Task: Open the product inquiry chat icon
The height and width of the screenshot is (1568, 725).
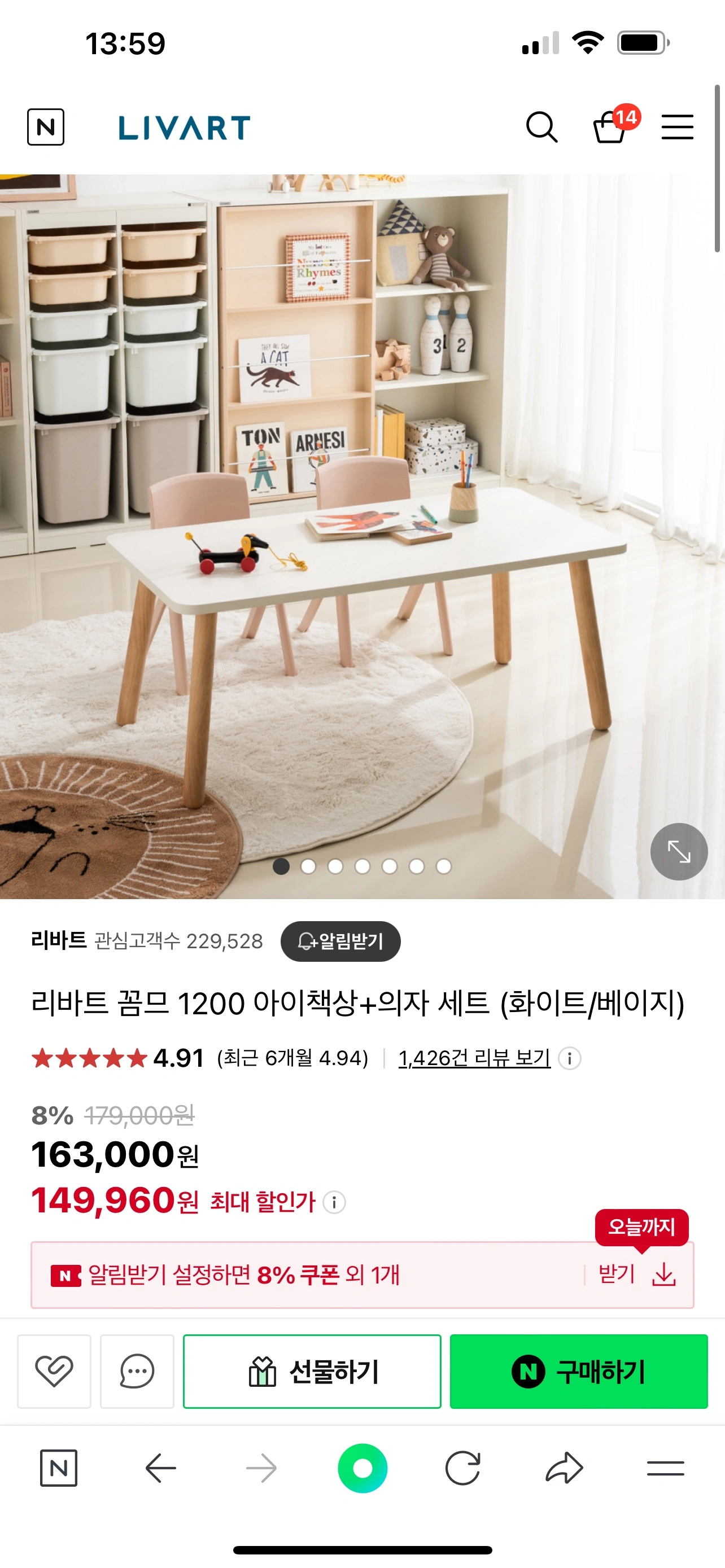Action: click(x=137, y=1372)
